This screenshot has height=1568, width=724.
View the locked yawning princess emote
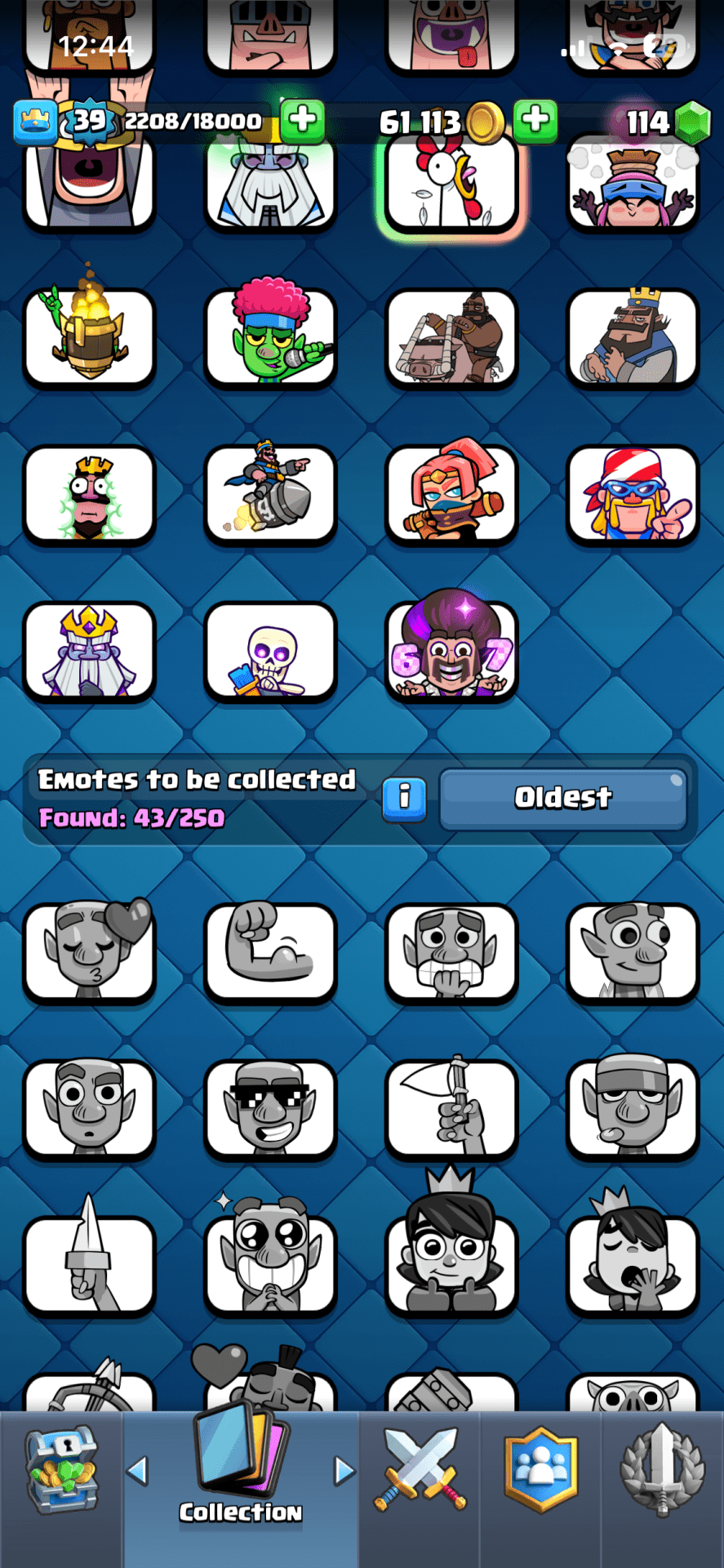click(x=633, y=1266)
